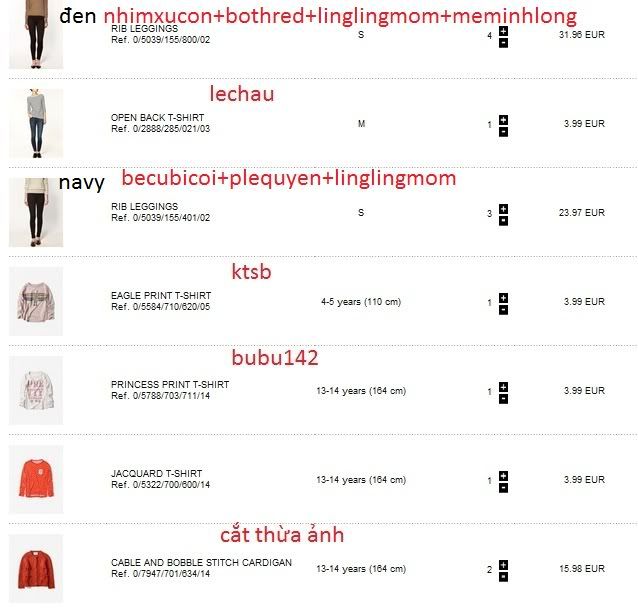Decrease quantity of Open Back T-Shirt
This screenshot has width=638, height=610.
pyautogui.click(x=503, y=131)
